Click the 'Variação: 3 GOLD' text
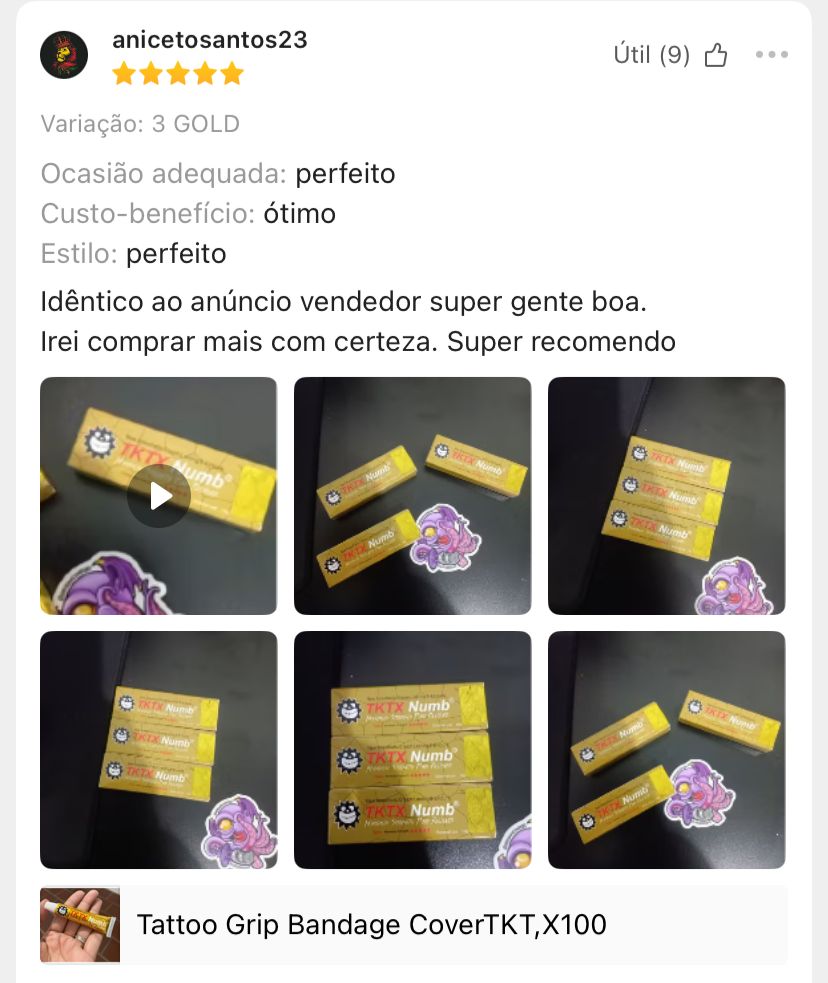The height and width of the screenshot is (983, 828). pyautogui.click(x=139, y=124)
